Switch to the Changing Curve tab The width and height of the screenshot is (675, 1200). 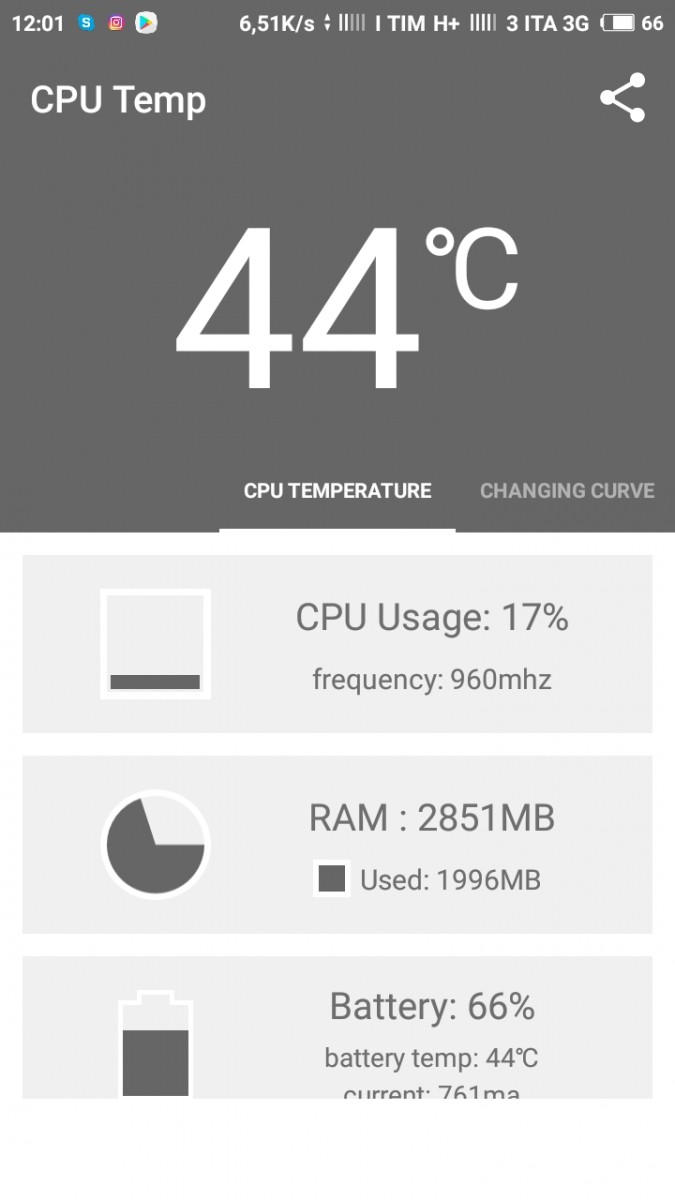coord(567,491)
